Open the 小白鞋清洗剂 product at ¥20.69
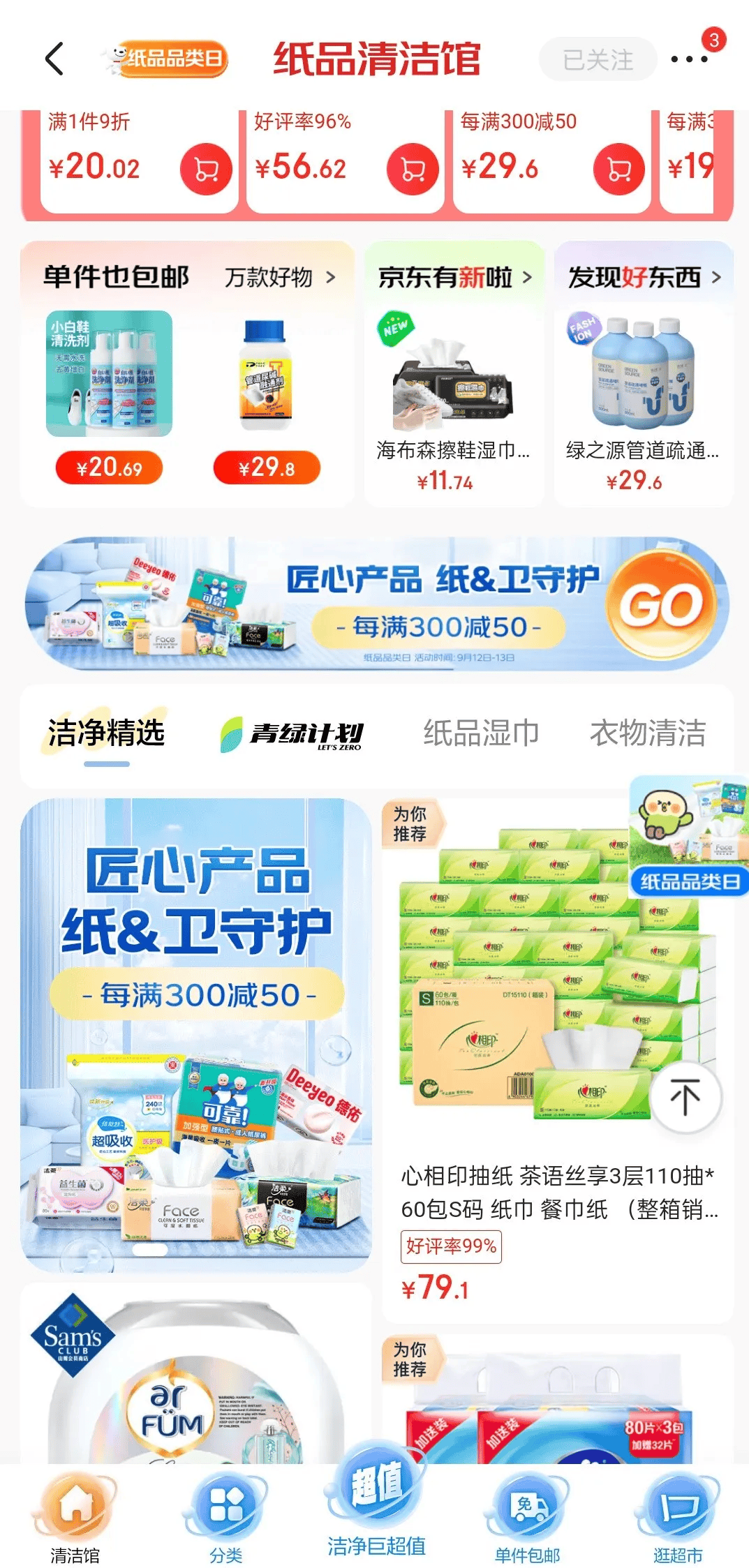The height and width of the screenshot is (1568, 749). (x=109, y=374)
